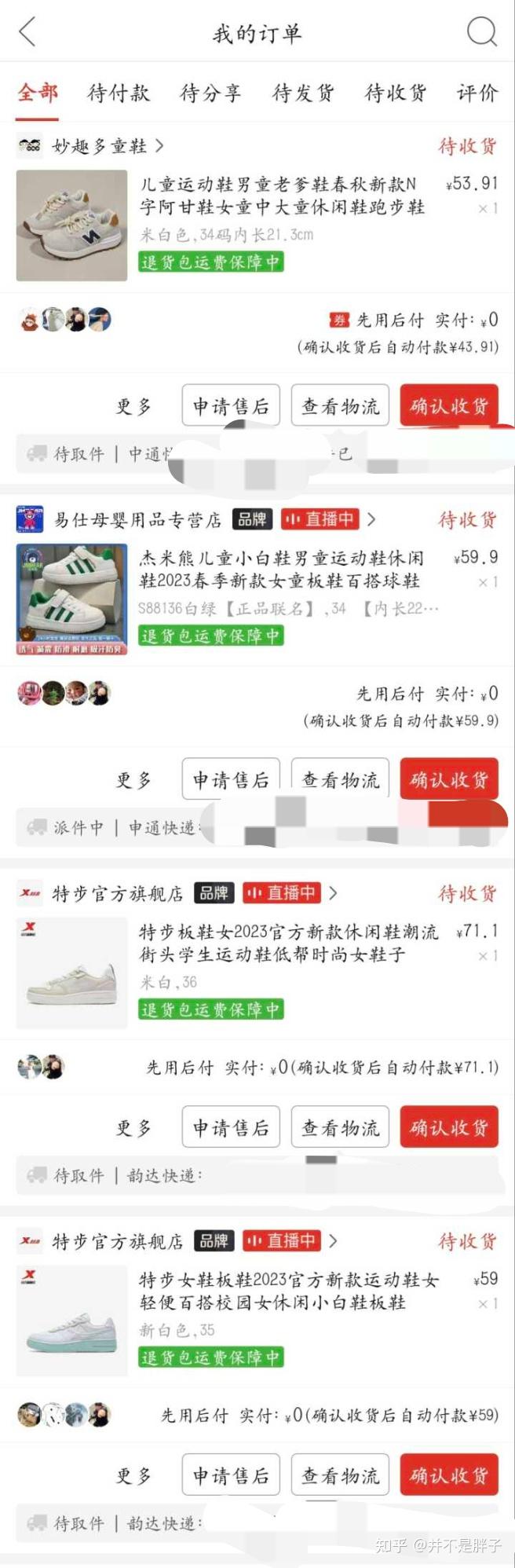
Task: Tap 更多 on 易仕母婴 order
Action: pos(133,780)
